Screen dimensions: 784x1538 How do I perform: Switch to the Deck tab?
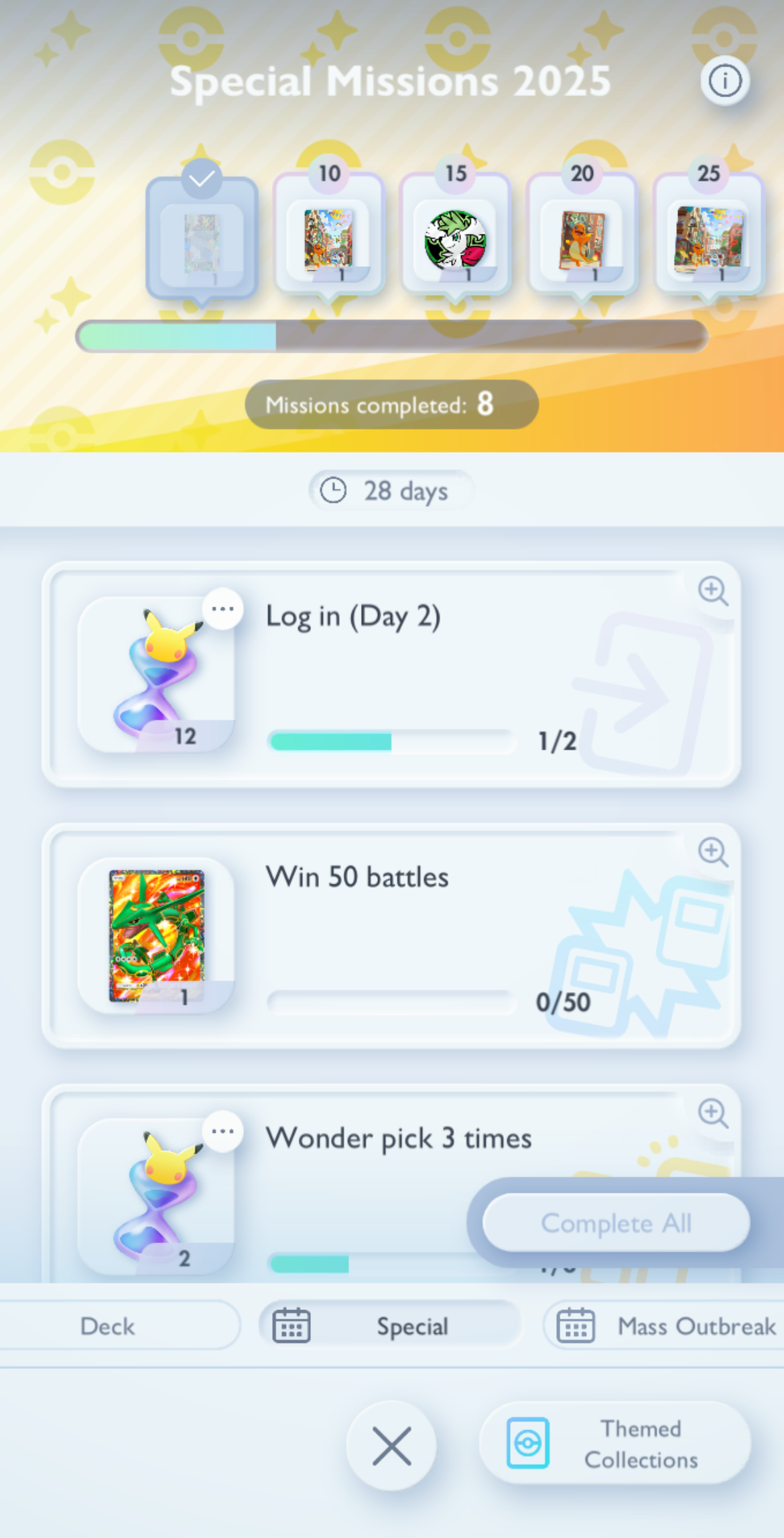point(109,1326)
